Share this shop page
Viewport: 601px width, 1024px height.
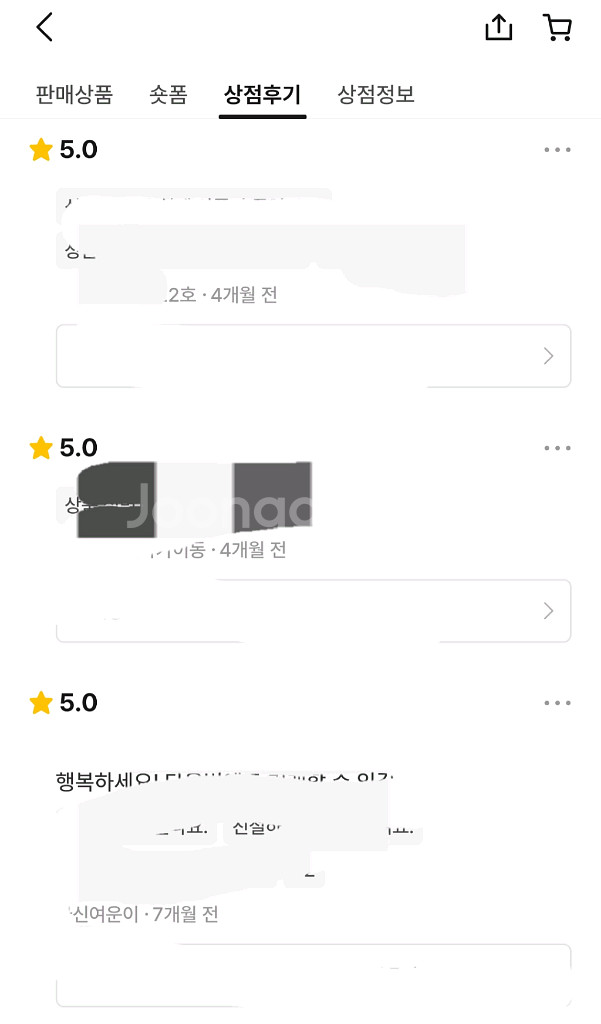pos(498,28)
